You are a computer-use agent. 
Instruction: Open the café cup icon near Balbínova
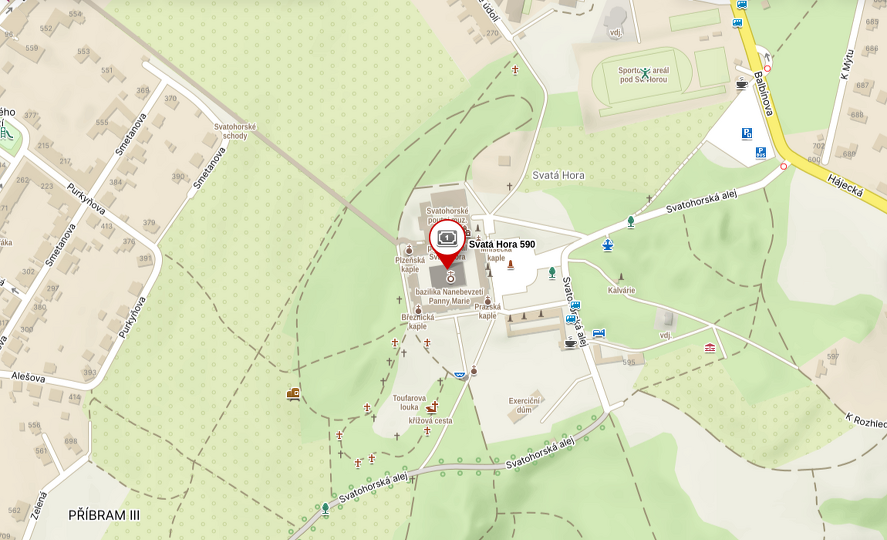pyautogui.click(x=741, y=84)
